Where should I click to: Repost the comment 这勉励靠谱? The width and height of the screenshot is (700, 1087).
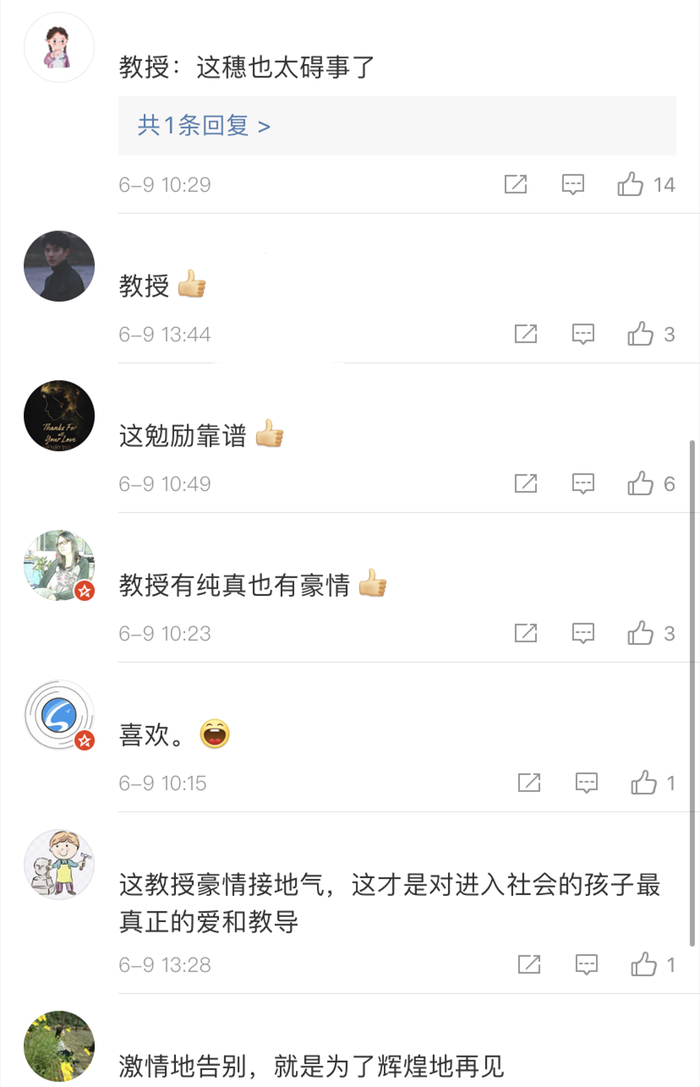pos(526,484)
